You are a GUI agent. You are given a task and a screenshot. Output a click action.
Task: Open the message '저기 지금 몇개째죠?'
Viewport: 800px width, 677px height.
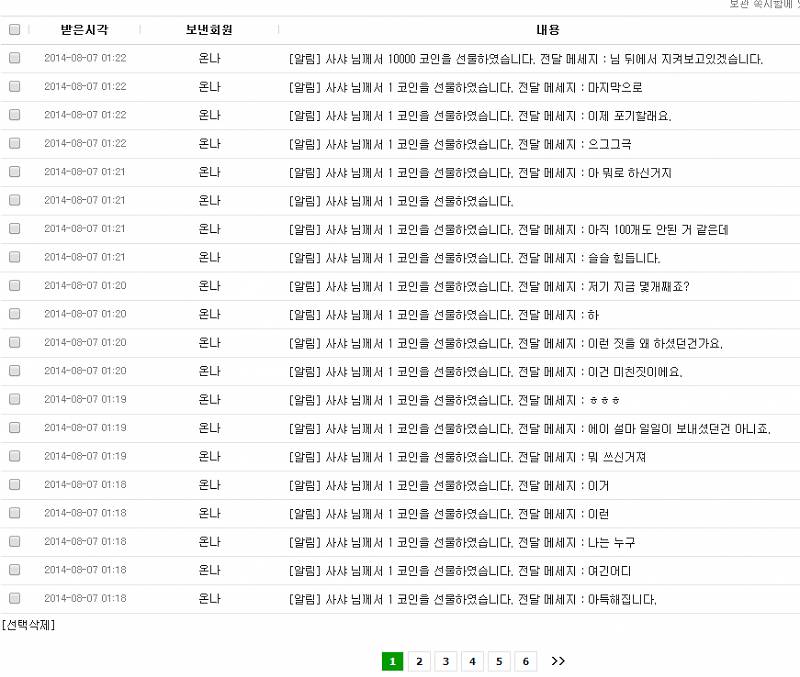[488, 286]
